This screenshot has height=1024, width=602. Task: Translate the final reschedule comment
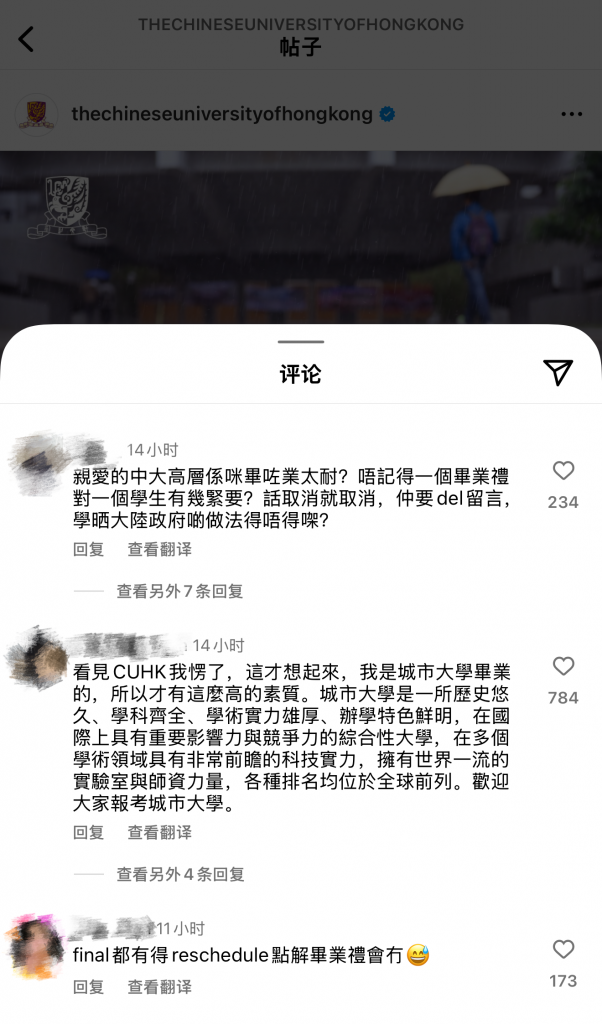[159, 987]
